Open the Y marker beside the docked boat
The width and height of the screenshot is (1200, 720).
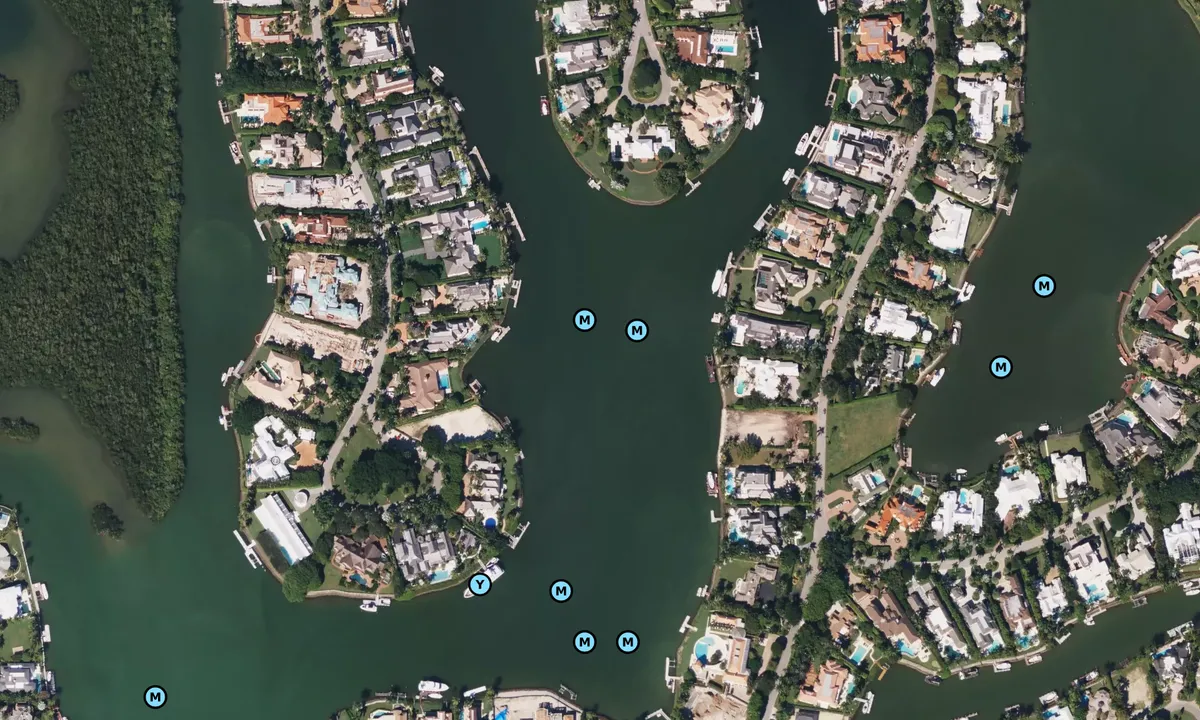click(x=480, y=585)
